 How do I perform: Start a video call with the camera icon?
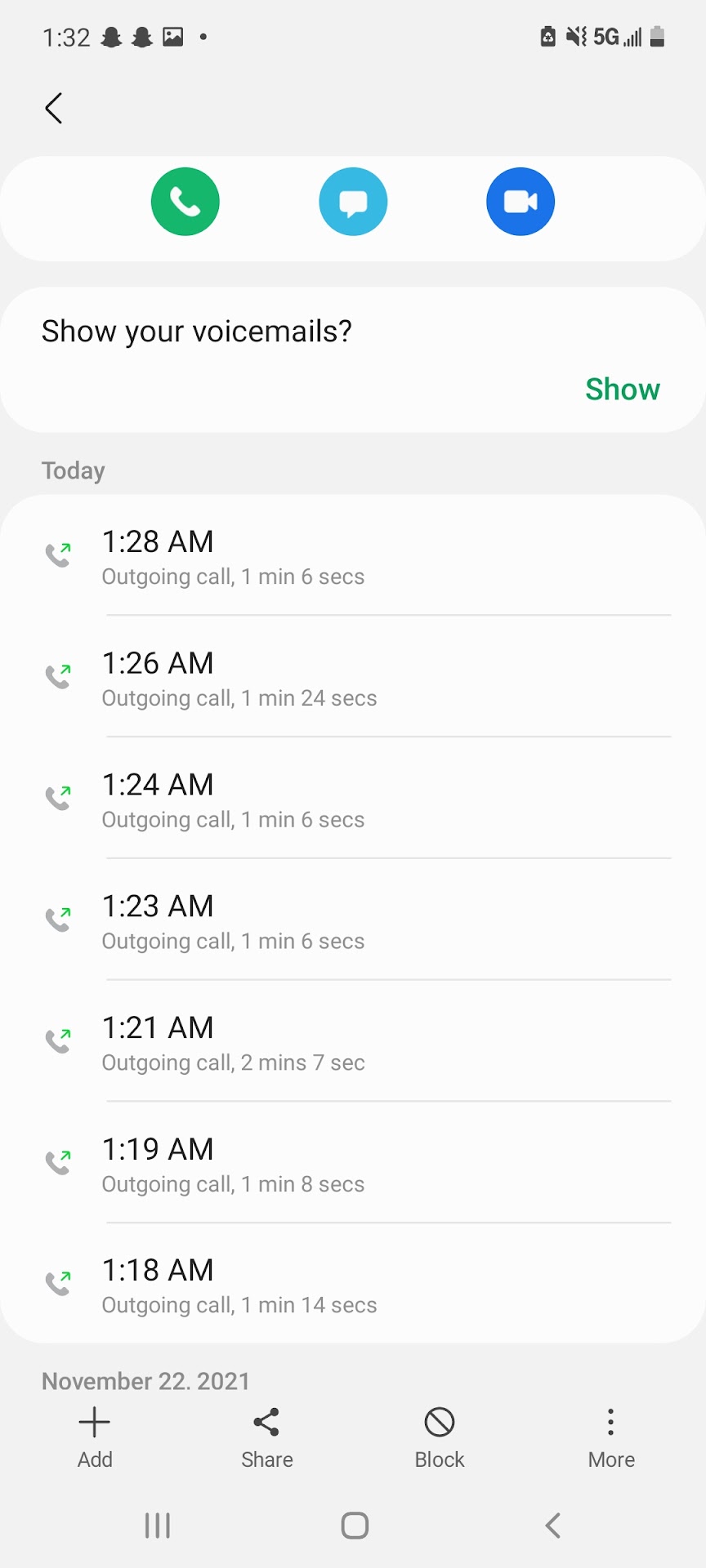(521, 202)
